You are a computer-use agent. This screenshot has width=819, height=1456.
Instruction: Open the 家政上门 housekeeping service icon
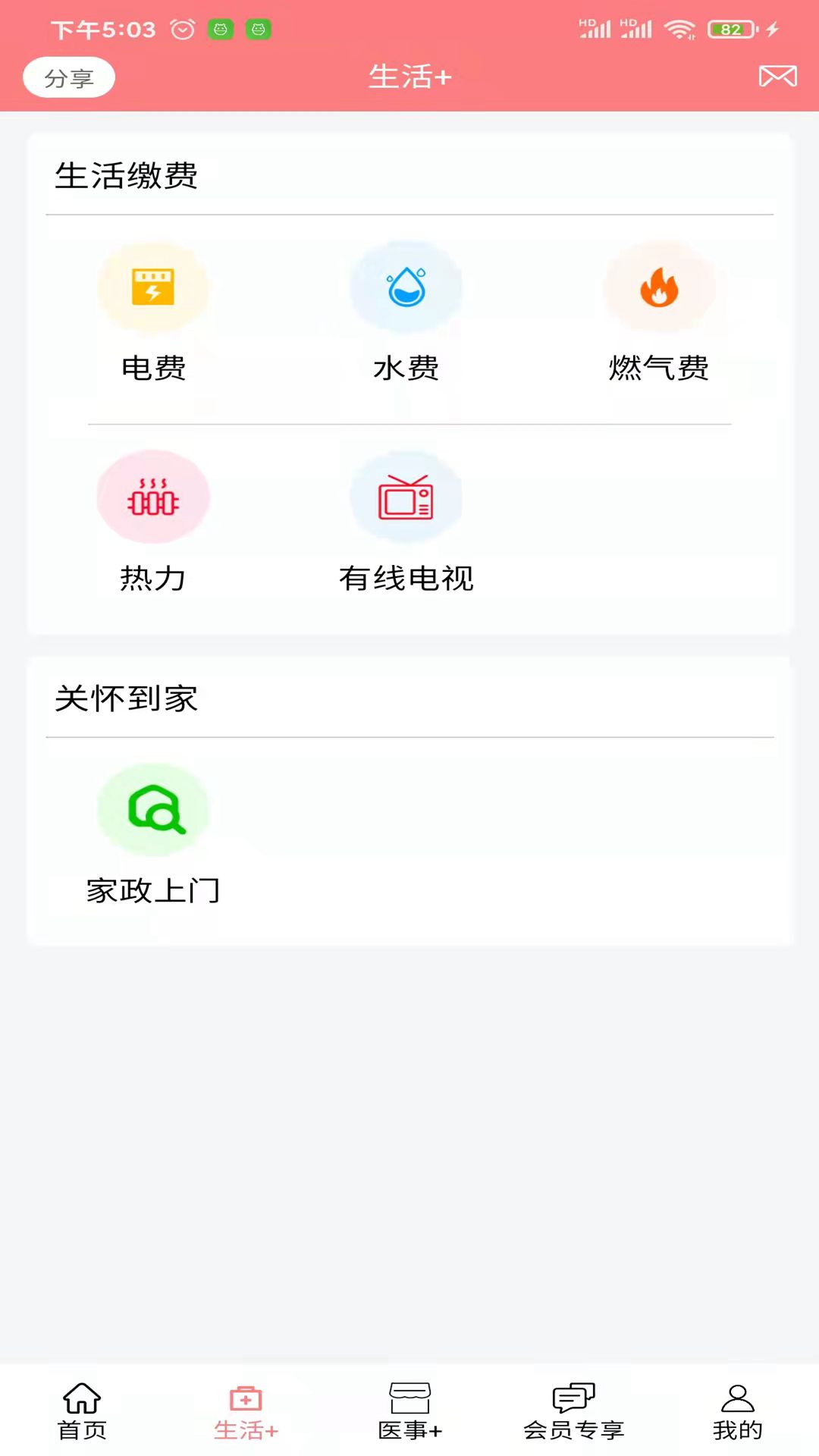[x=152, y=808]
